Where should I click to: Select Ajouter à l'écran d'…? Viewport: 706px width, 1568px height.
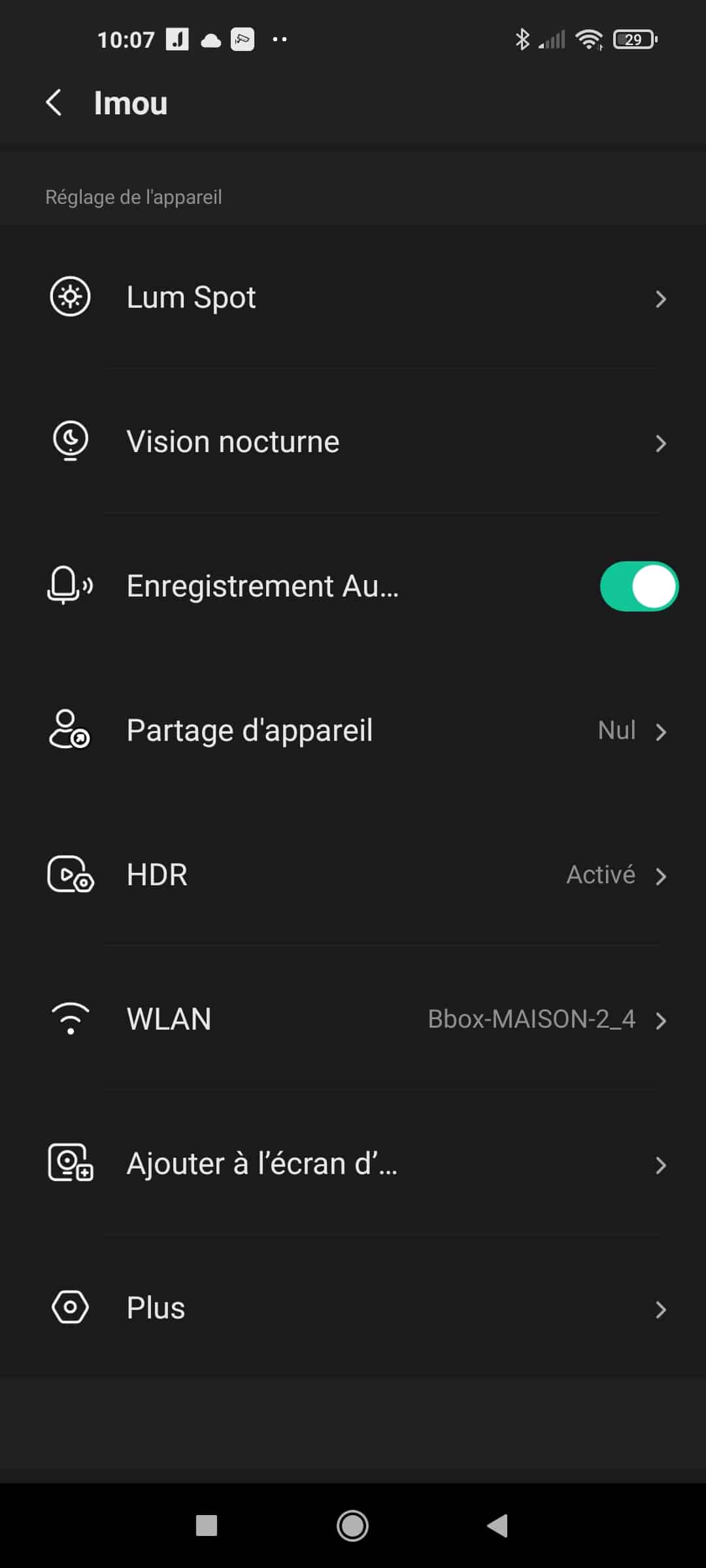pos(353,1164)
